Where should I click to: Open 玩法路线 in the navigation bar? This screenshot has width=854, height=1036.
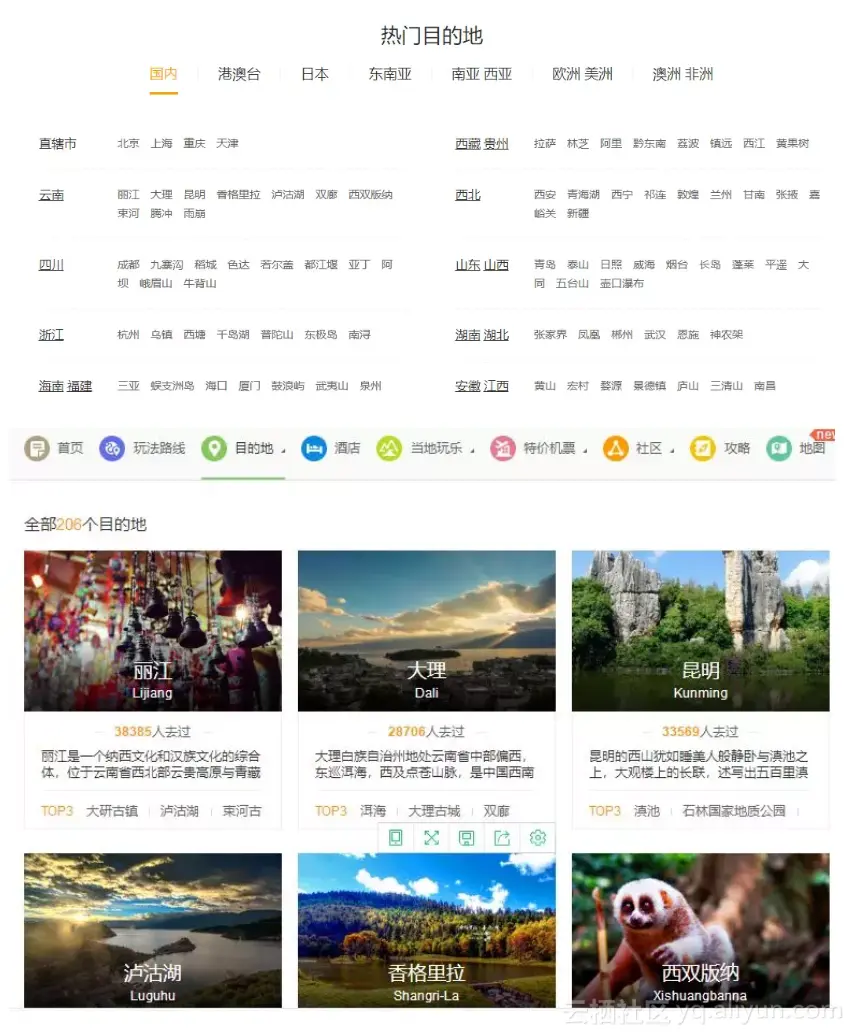(143, 448)
